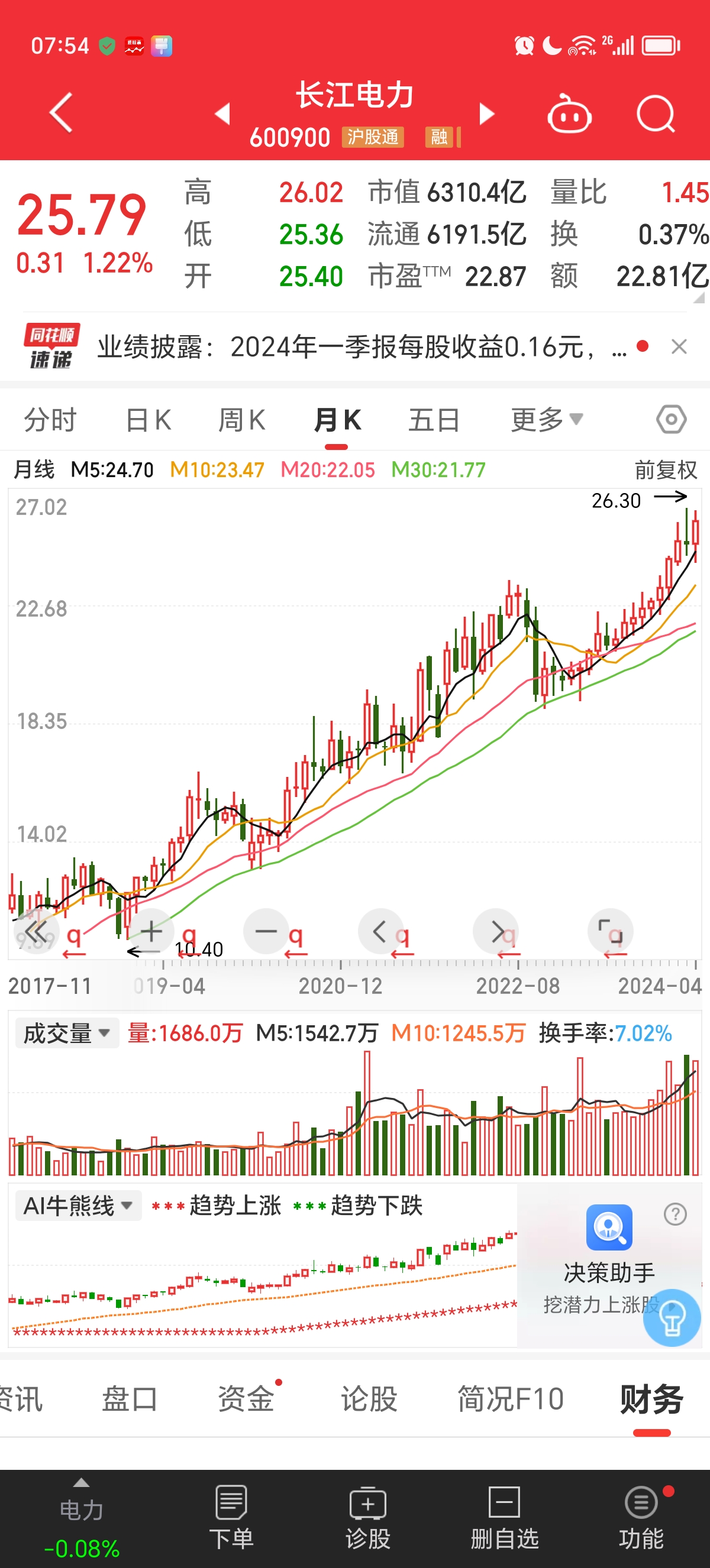Change the 前复权 adjustment mode
710x1568 pixels.
click(666, 470)
